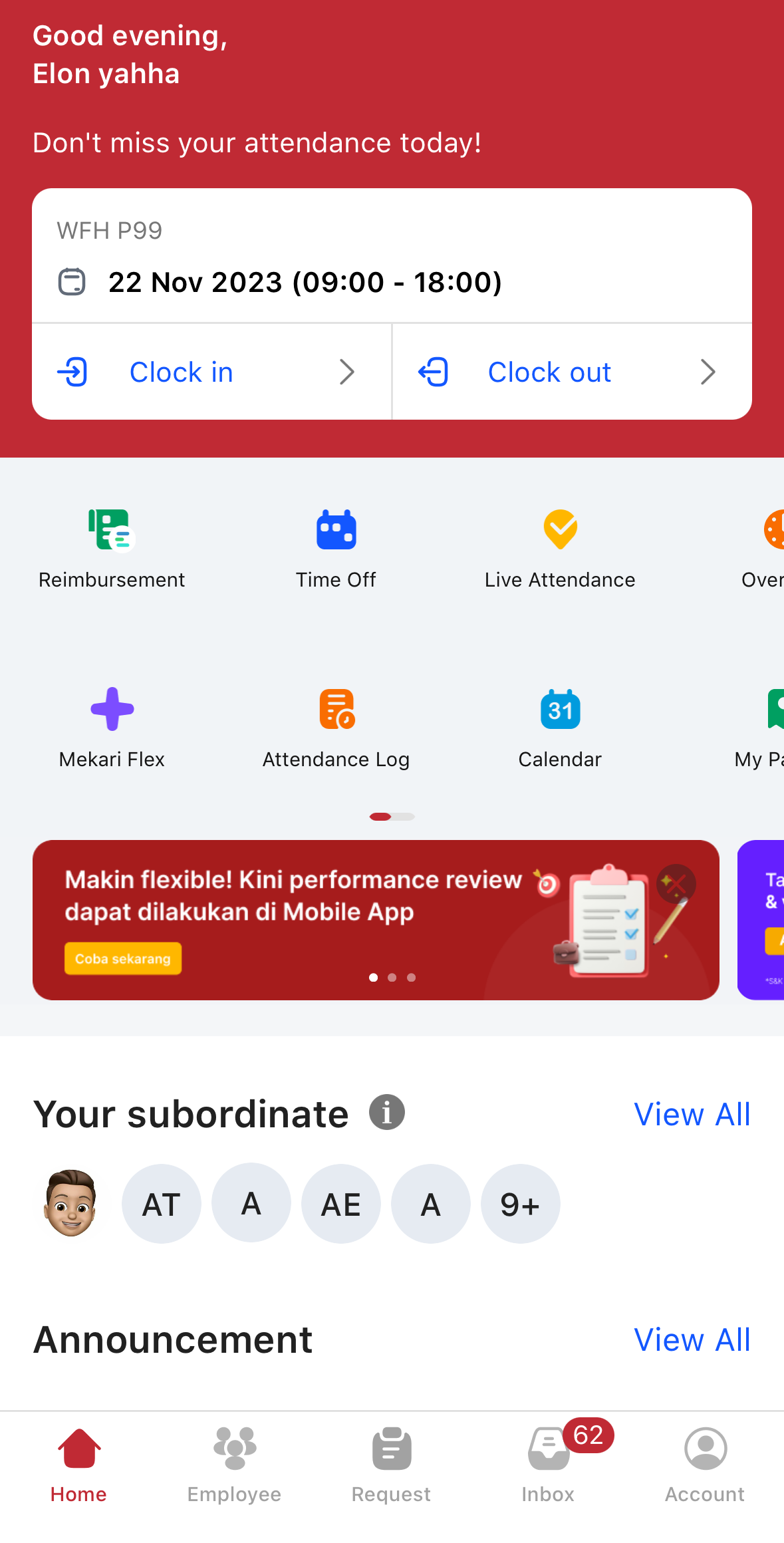Show the info icon next to Your subordinate
The height and width of the screenshot is (1543, 784).
click(x=387, y=1112)
